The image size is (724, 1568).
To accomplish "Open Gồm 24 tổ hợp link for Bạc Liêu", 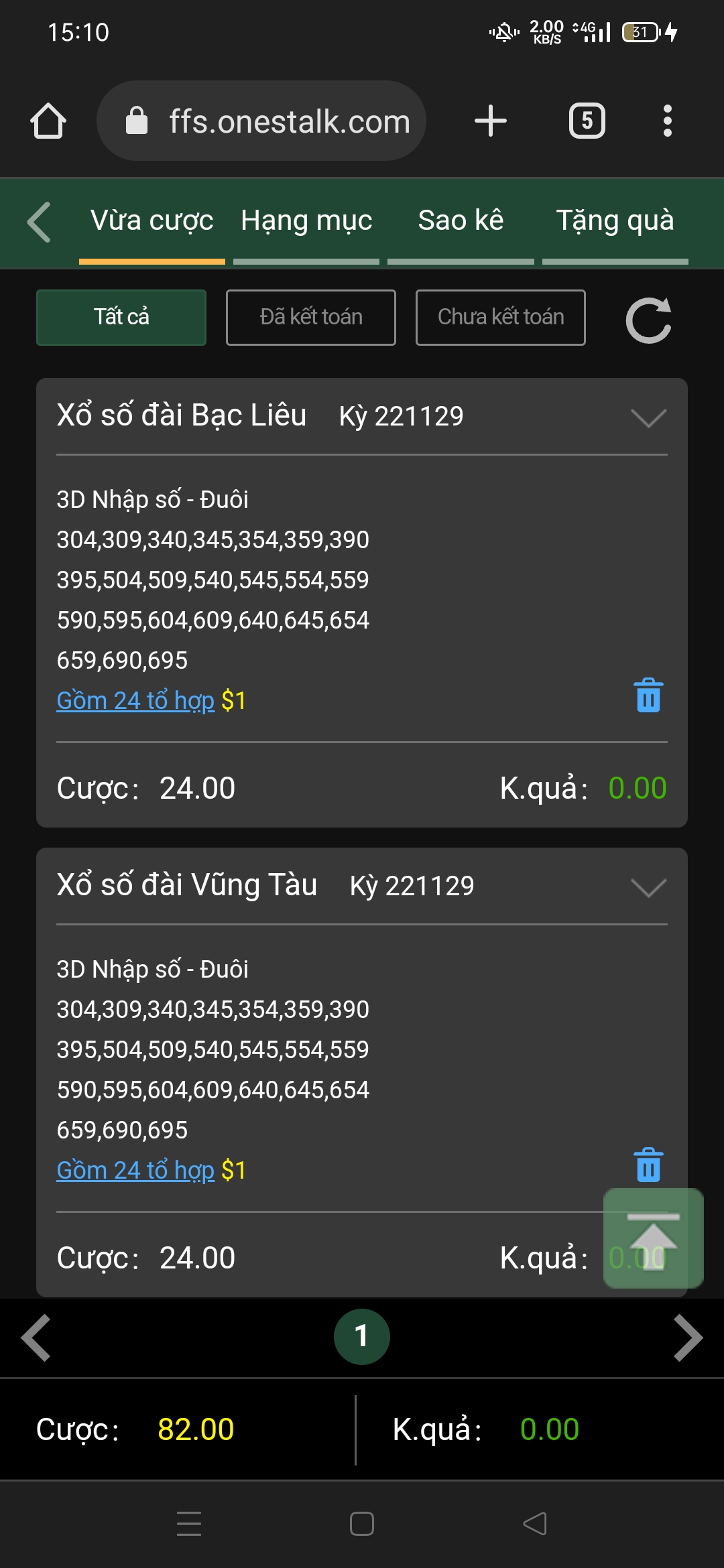I will coord(135,701).
